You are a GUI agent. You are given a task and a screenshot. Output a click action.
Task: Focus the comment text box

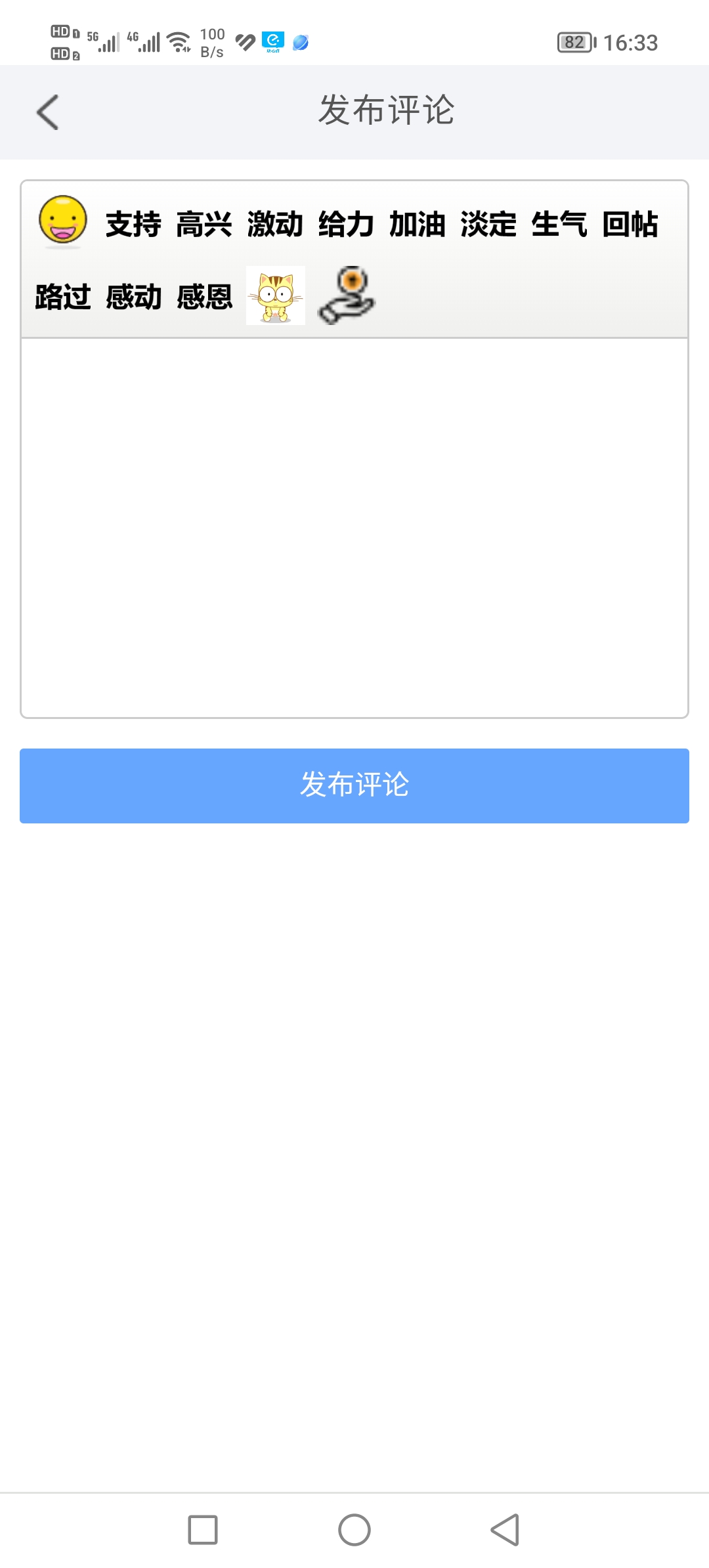coord(354,528)
